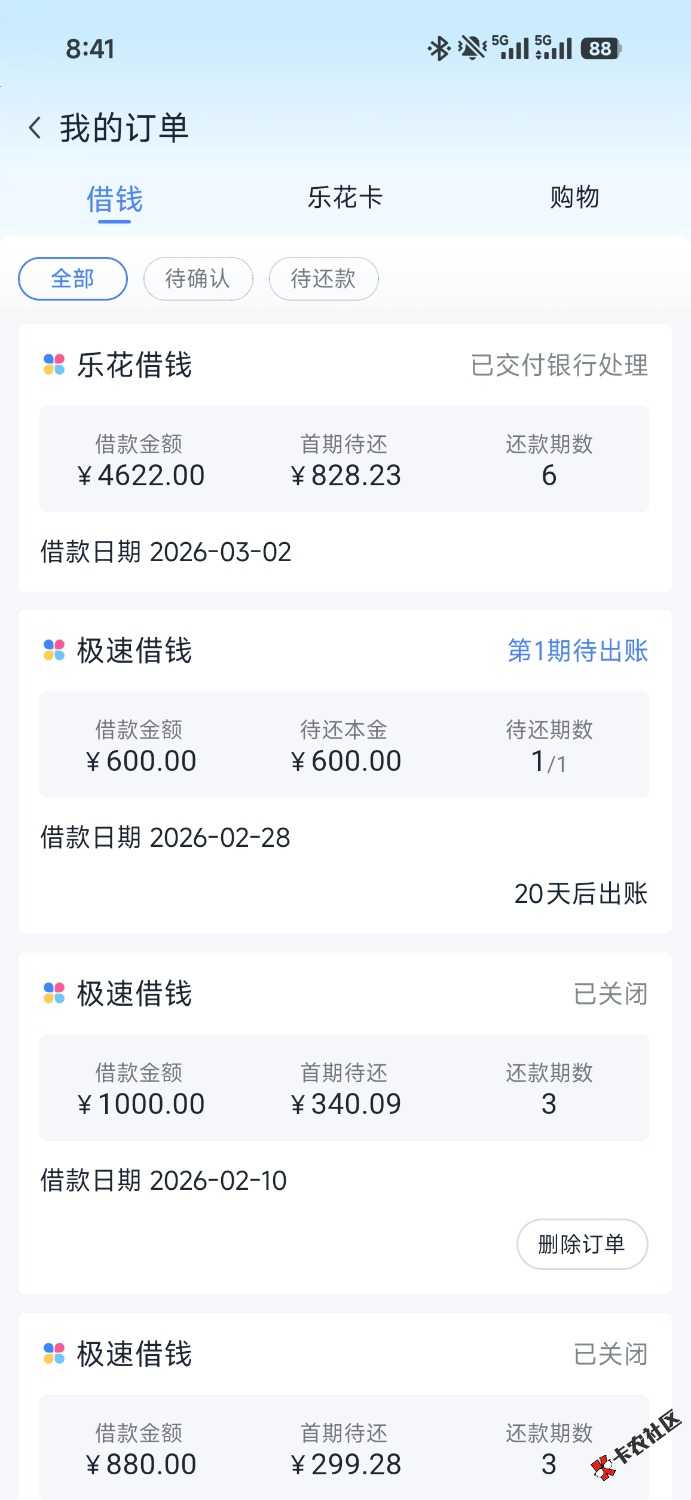Go back from 我的订单 page
This screenshot has width=691, height=1500.
(x=35, y=128)
